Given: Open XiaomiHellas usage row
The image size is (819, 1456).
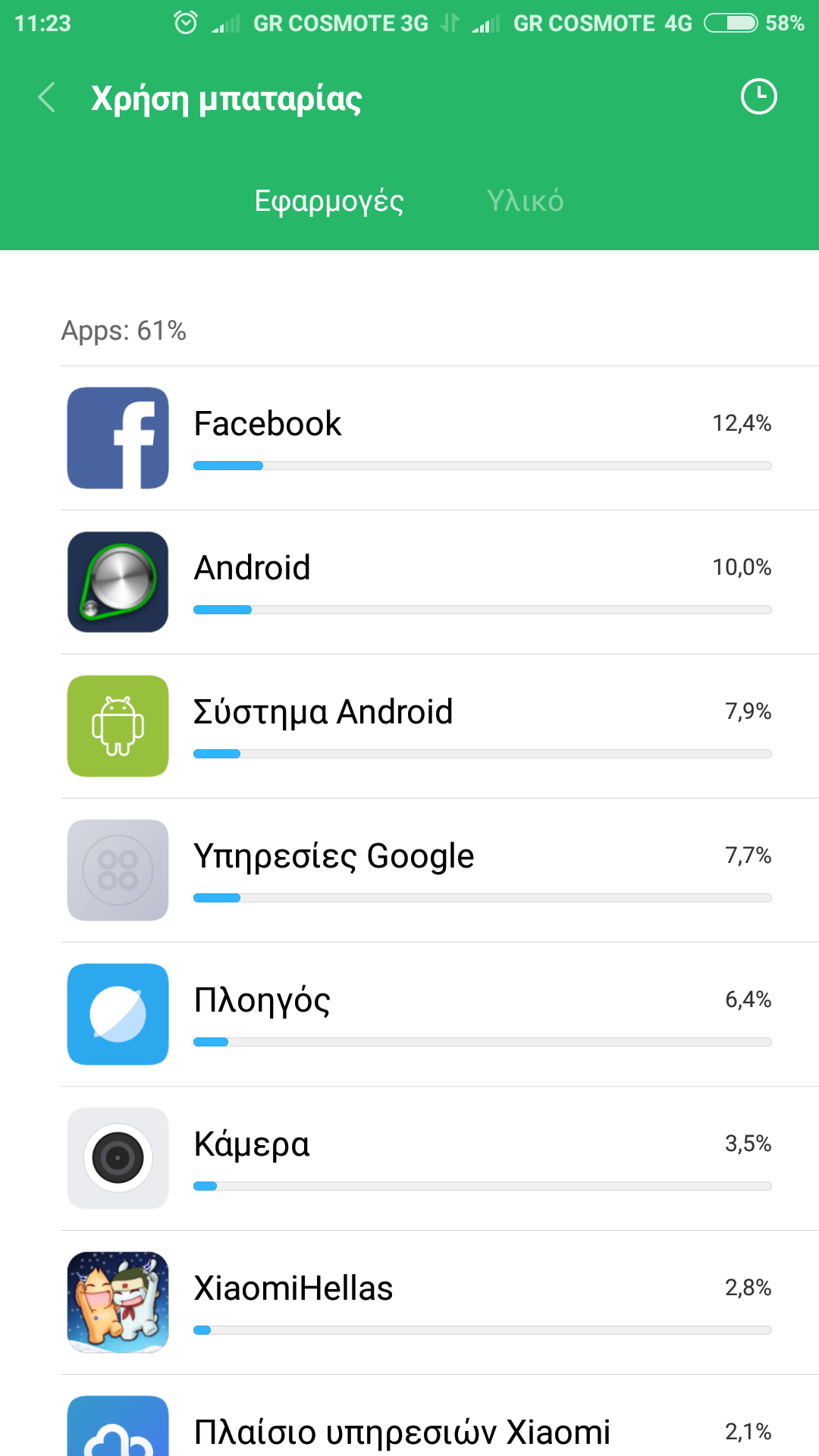Looking at the screenshot, I should 440,1303.
